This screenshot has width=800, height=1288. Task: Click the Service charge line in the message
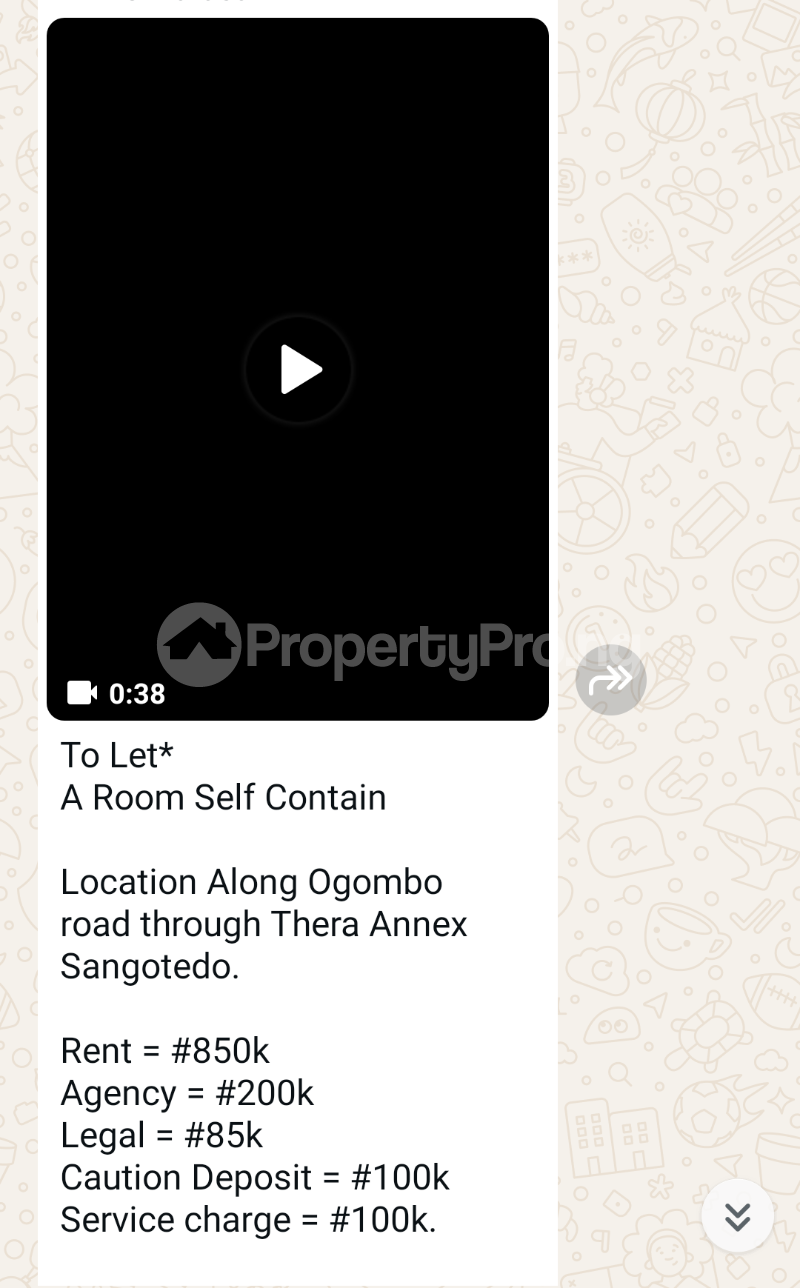[255, 1219]
